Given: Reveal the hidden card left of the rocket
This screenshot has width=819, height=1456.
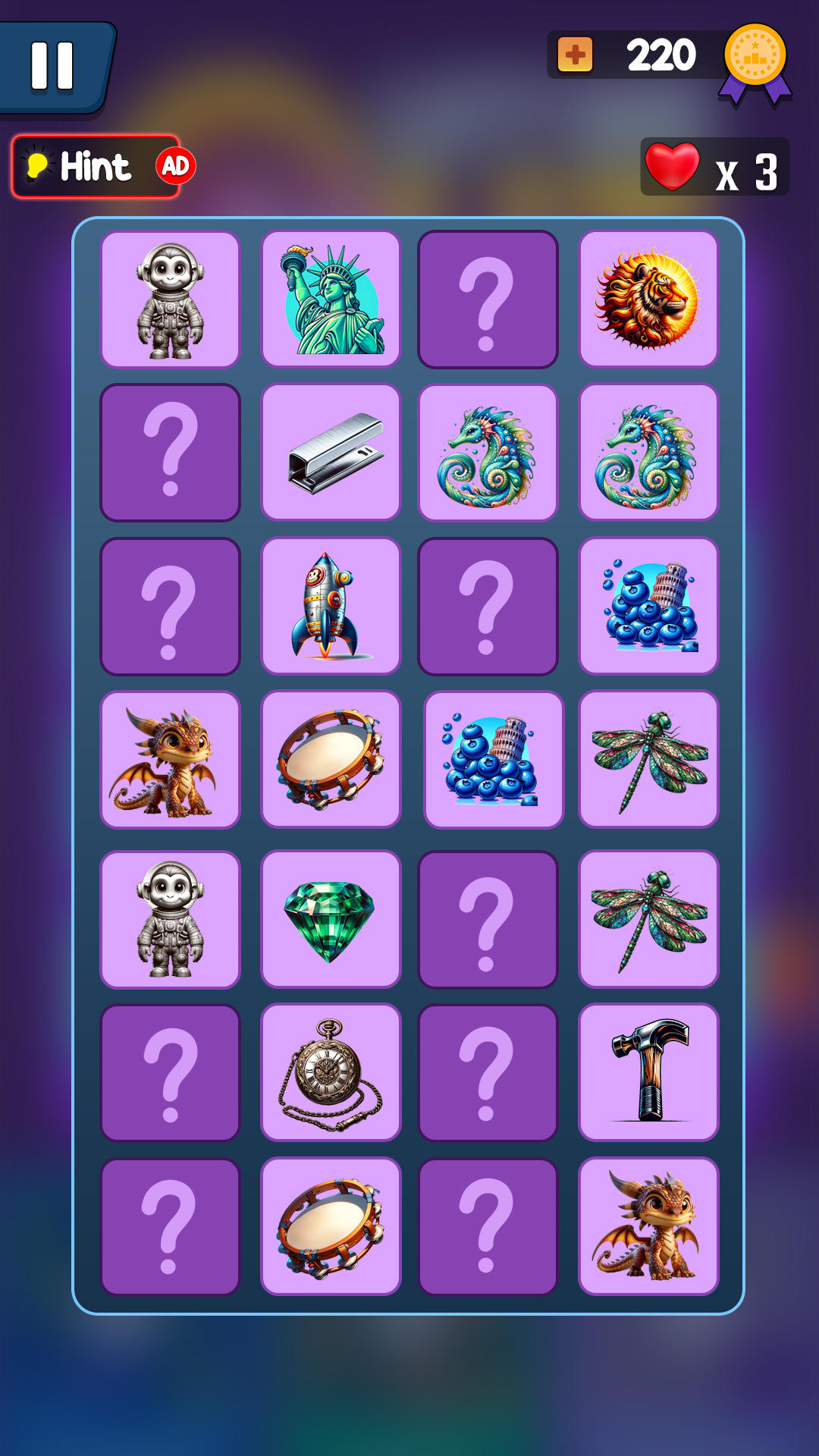Looking at the screenshot, I should point(170,606).
